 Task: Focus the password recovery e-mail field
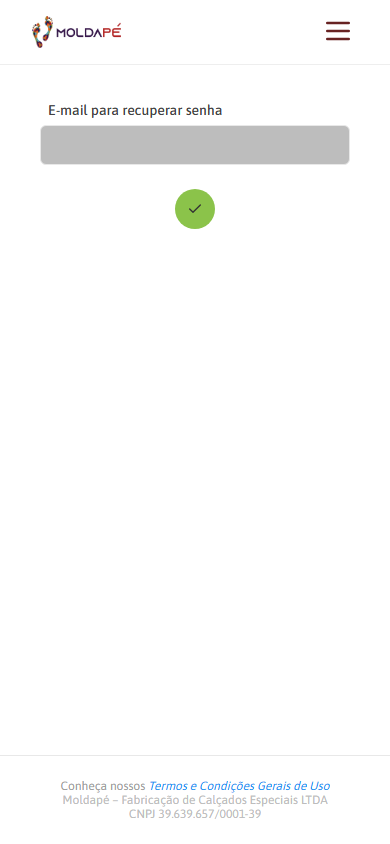[x=195, y=145]
